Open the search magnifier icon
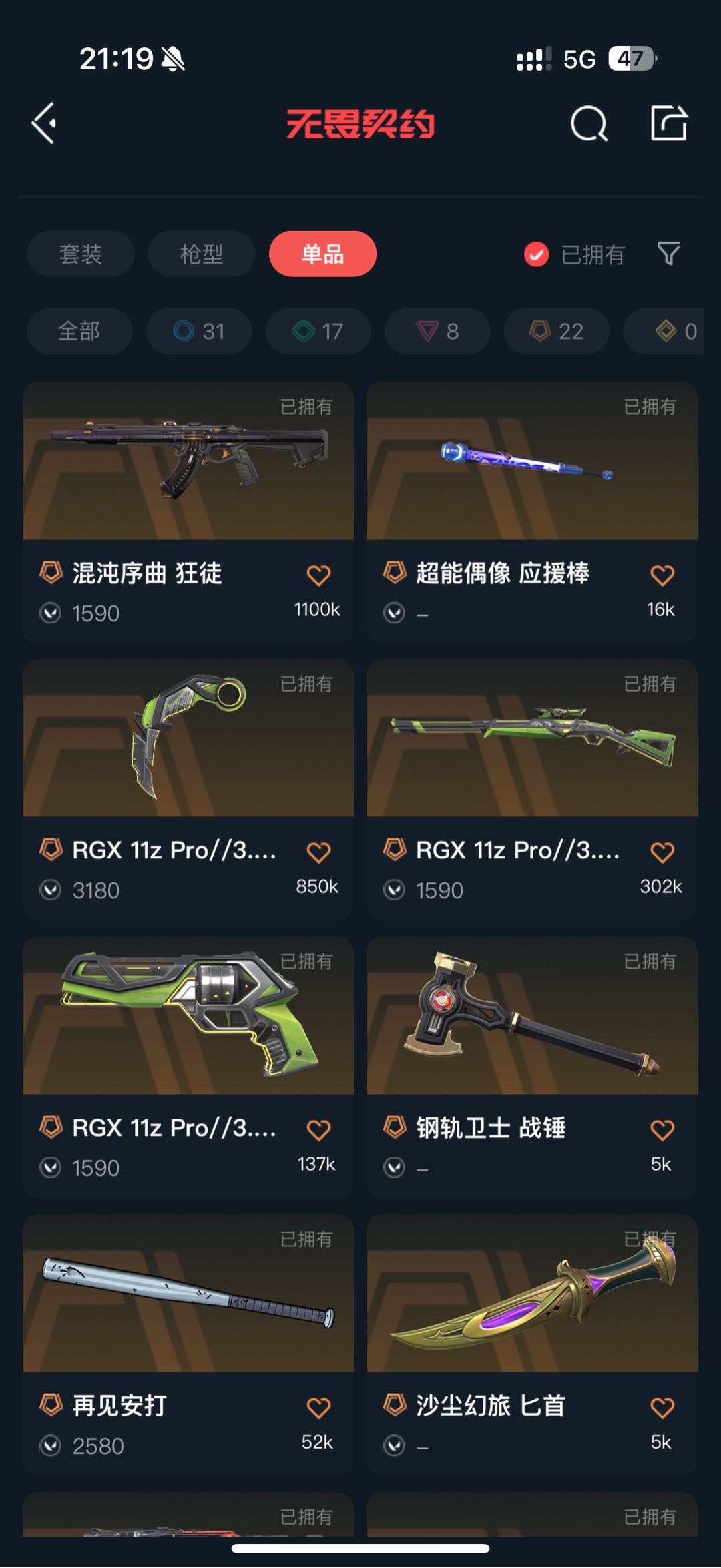This screenshot has height=1568, width=721. [x=589, y=123]
